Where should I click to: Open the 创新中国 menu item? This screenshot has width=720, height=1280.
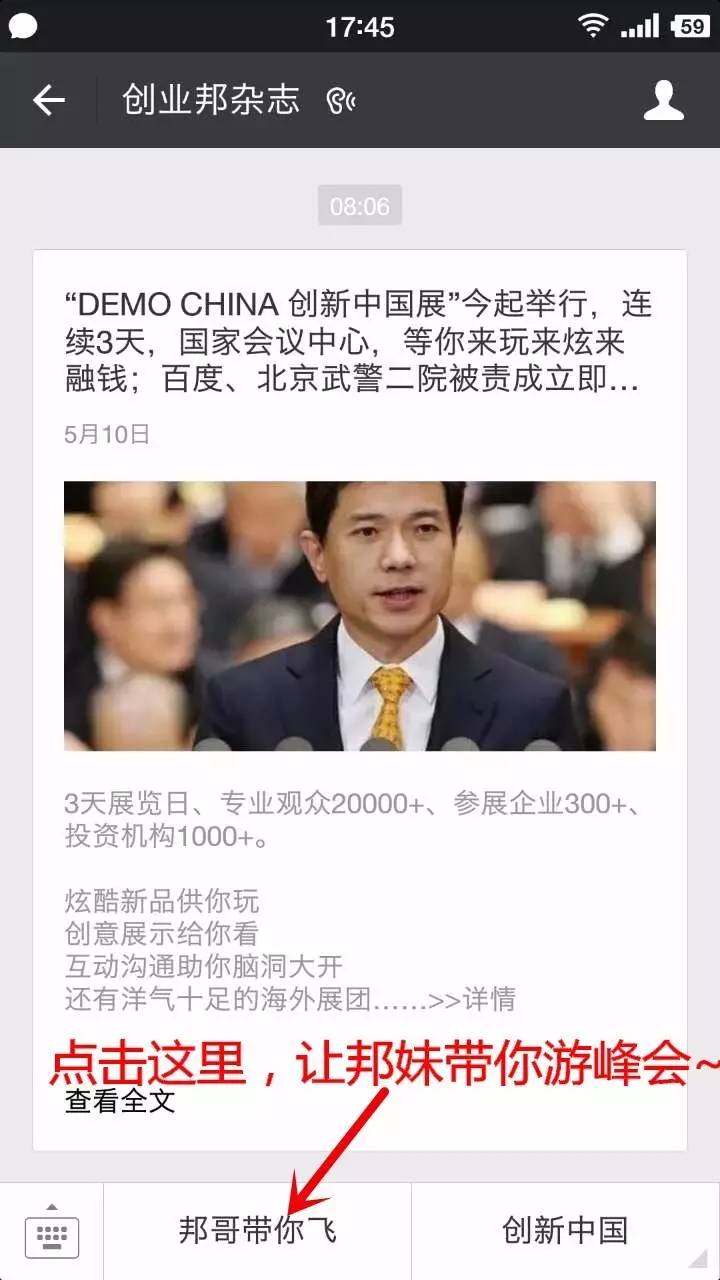point(565,1233)
